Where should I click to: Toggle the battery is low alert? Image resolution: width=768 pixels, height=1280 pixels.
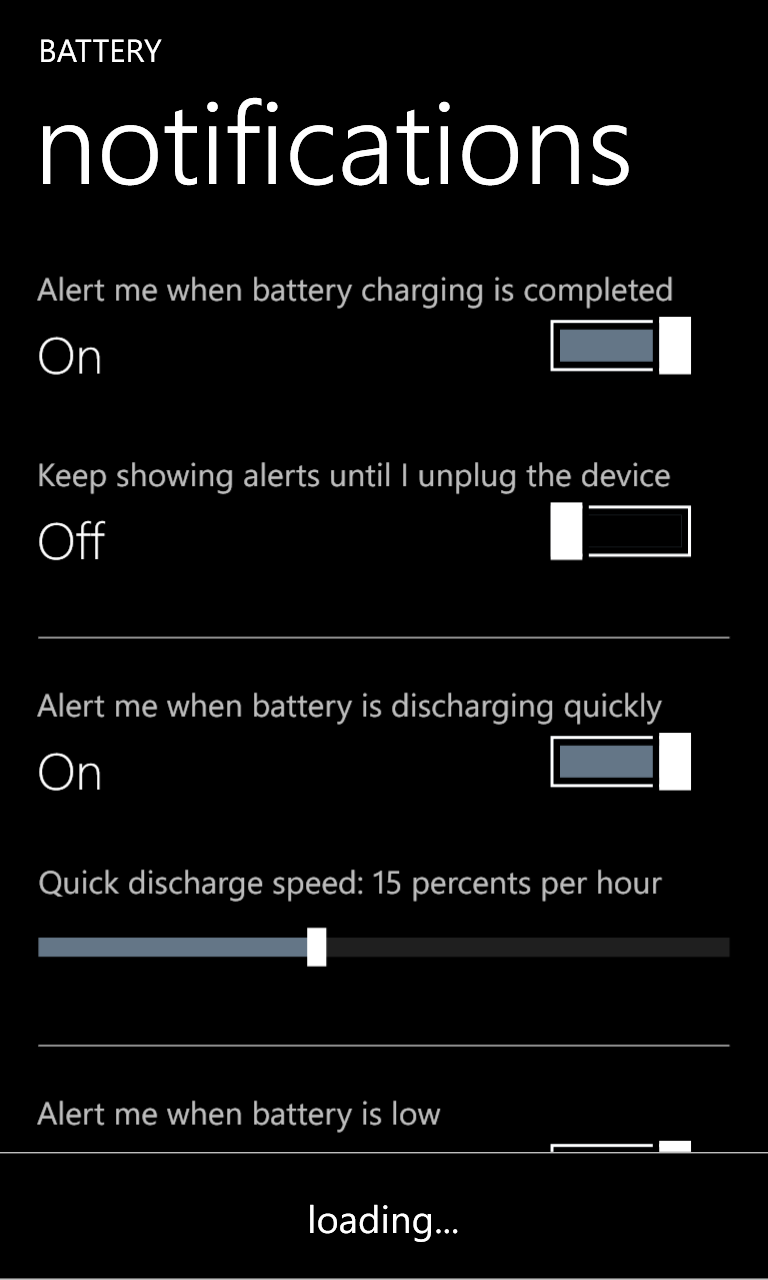[620, 1146]
